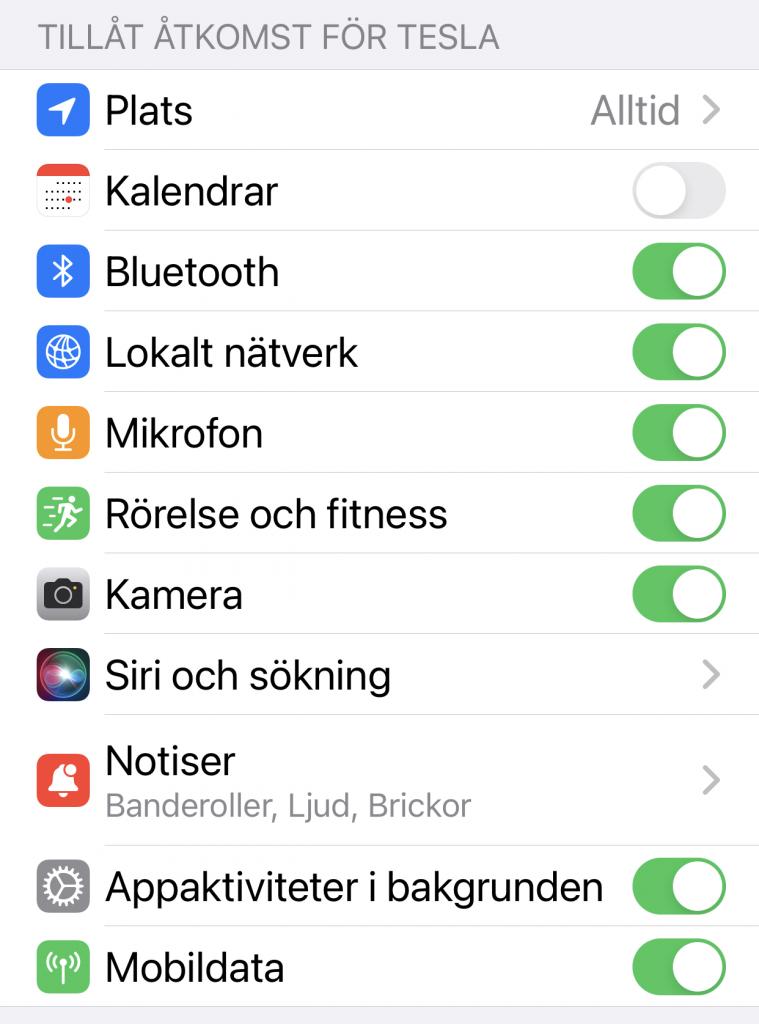Disable Appaktiviteter i bakgrunden
Screen dimensions: 759x1024
click(678, 887)
